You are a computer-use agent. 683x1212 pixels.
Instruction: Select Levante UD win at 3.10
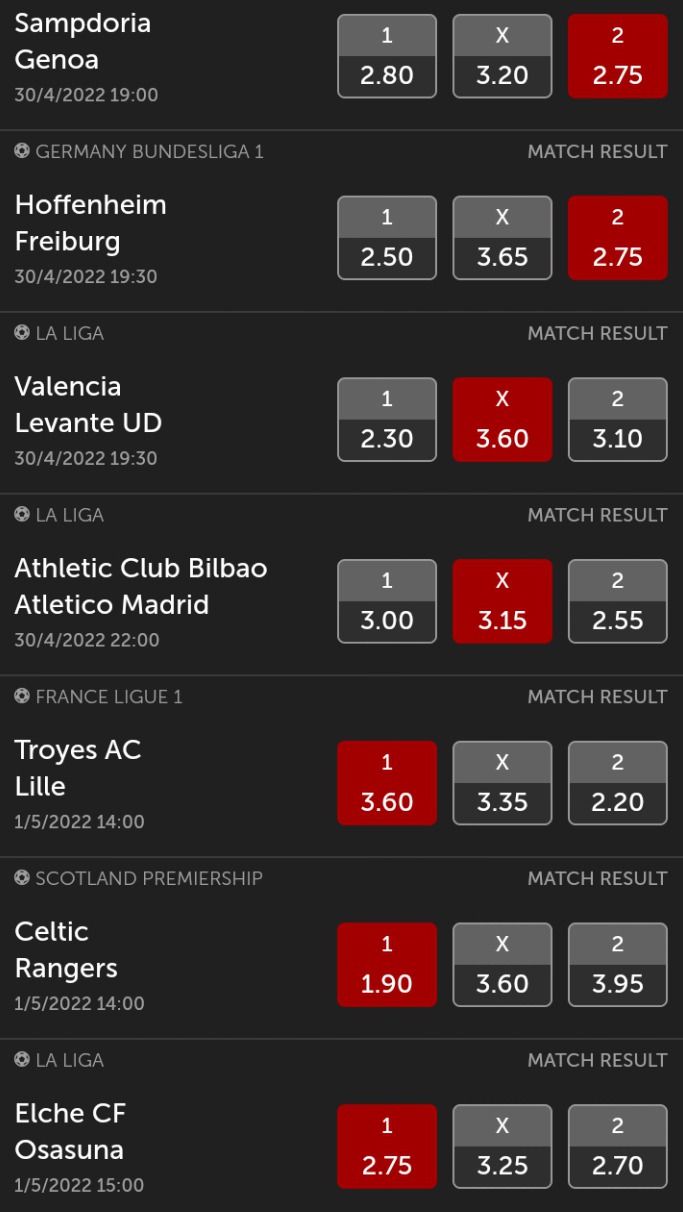tap(617, 420)
